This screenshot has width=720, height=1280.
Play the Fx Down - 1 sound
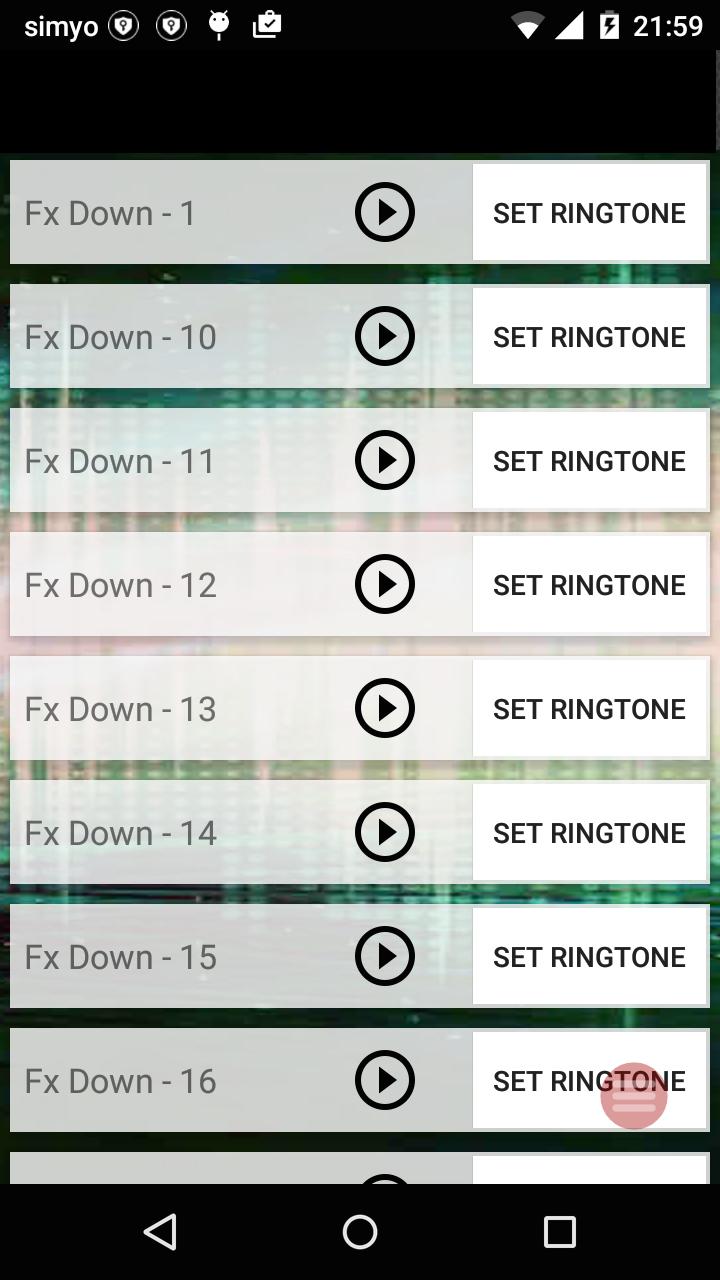[384, 212]
